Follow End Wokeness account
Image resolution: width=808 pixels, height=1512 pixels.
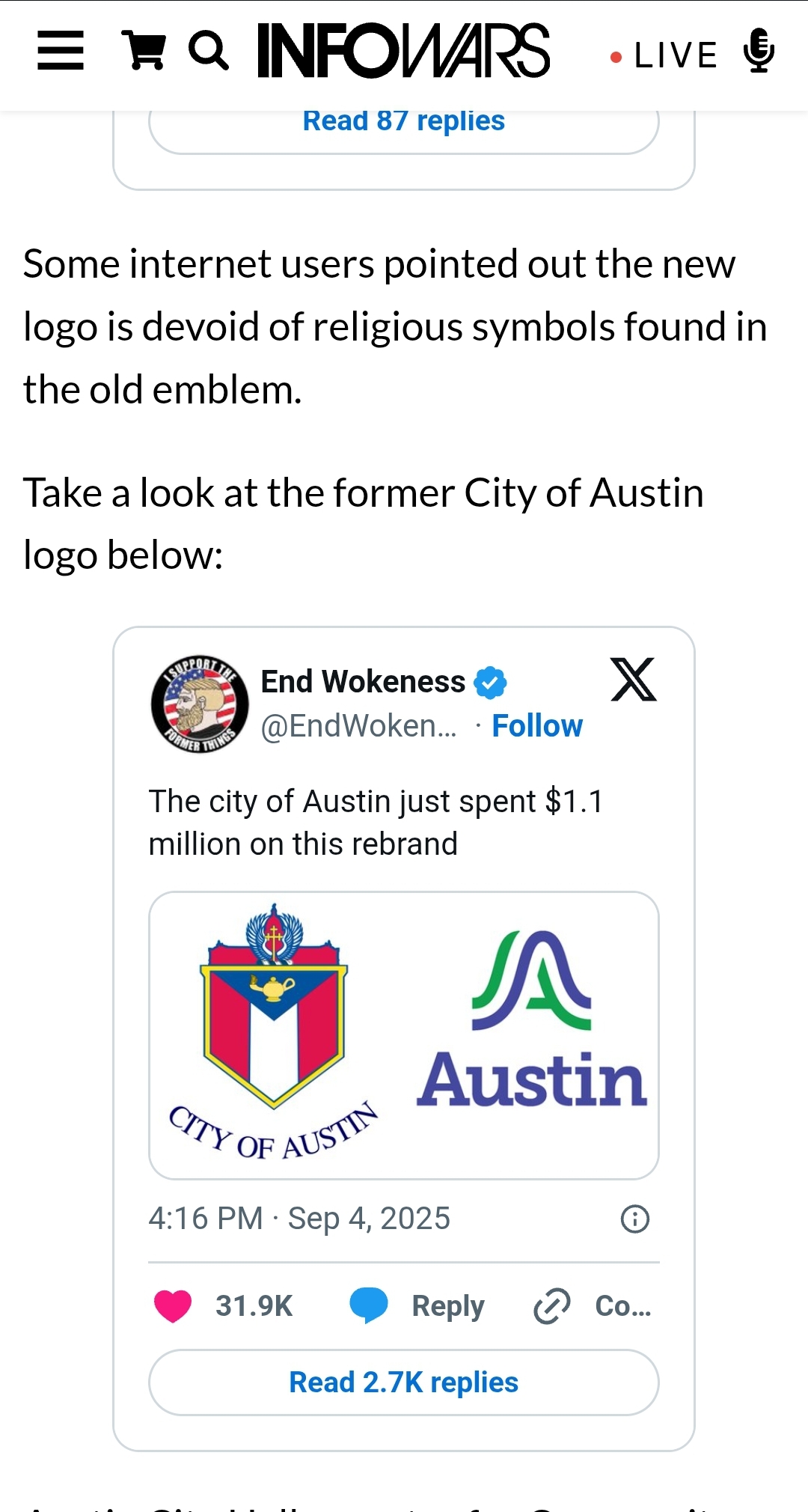pos(536,726)
